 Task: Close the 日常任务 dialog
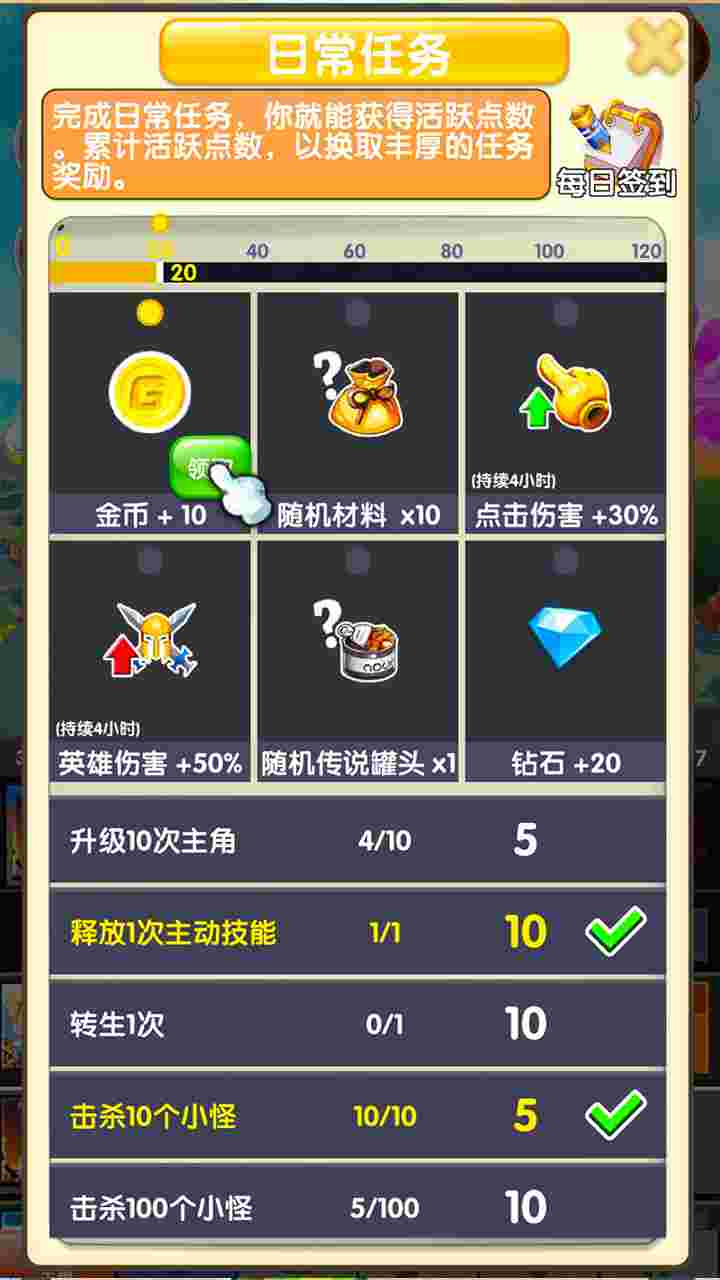(x=654, y=47)
